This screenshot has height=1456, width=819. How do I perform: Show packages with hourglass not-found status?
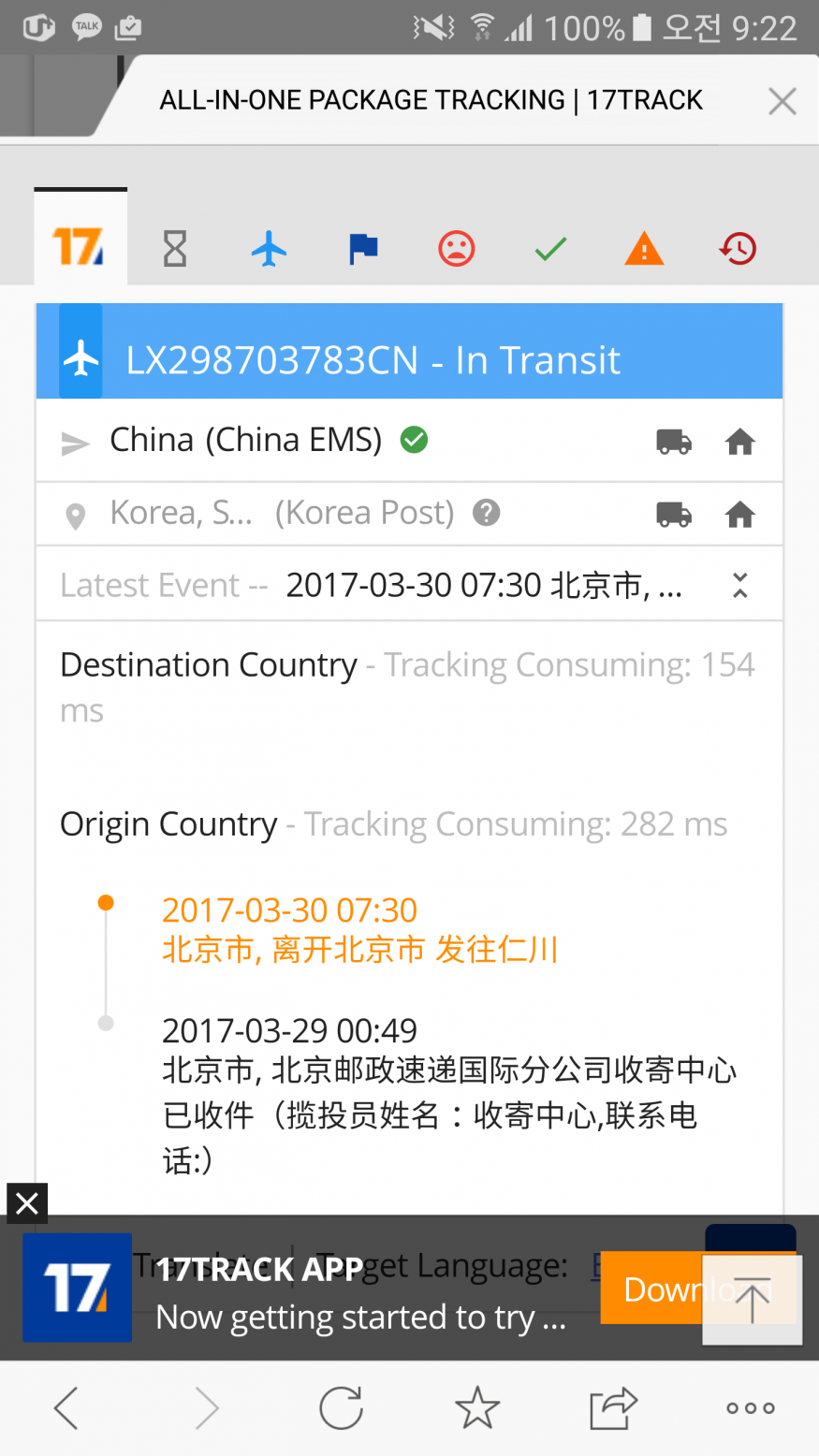coord(175,249)
